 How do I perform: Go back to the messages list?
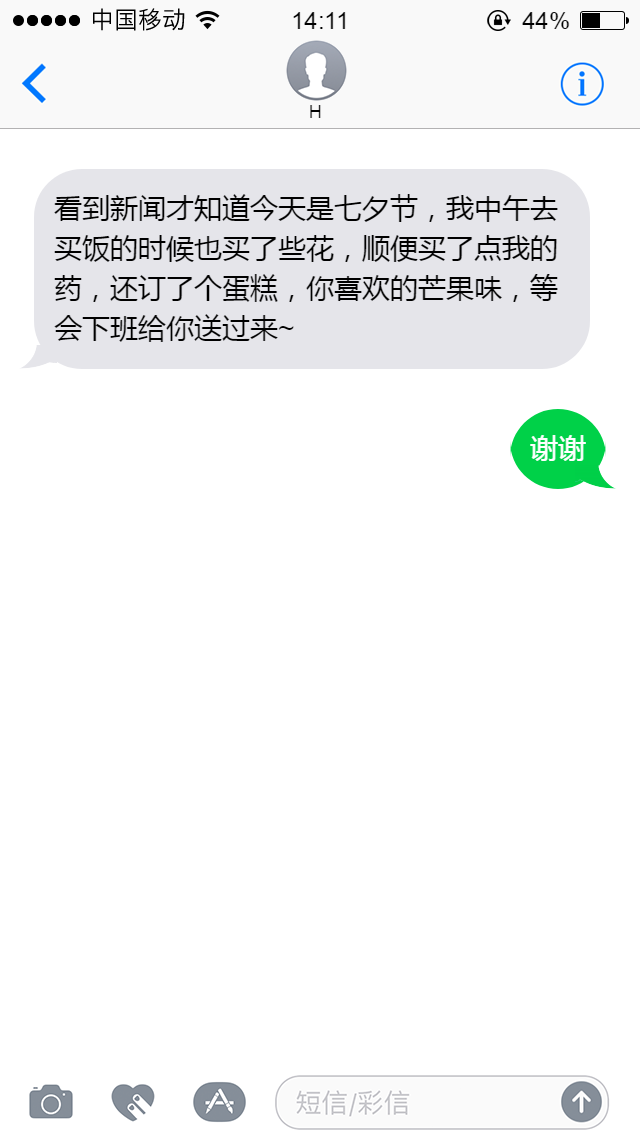[34, 83]
